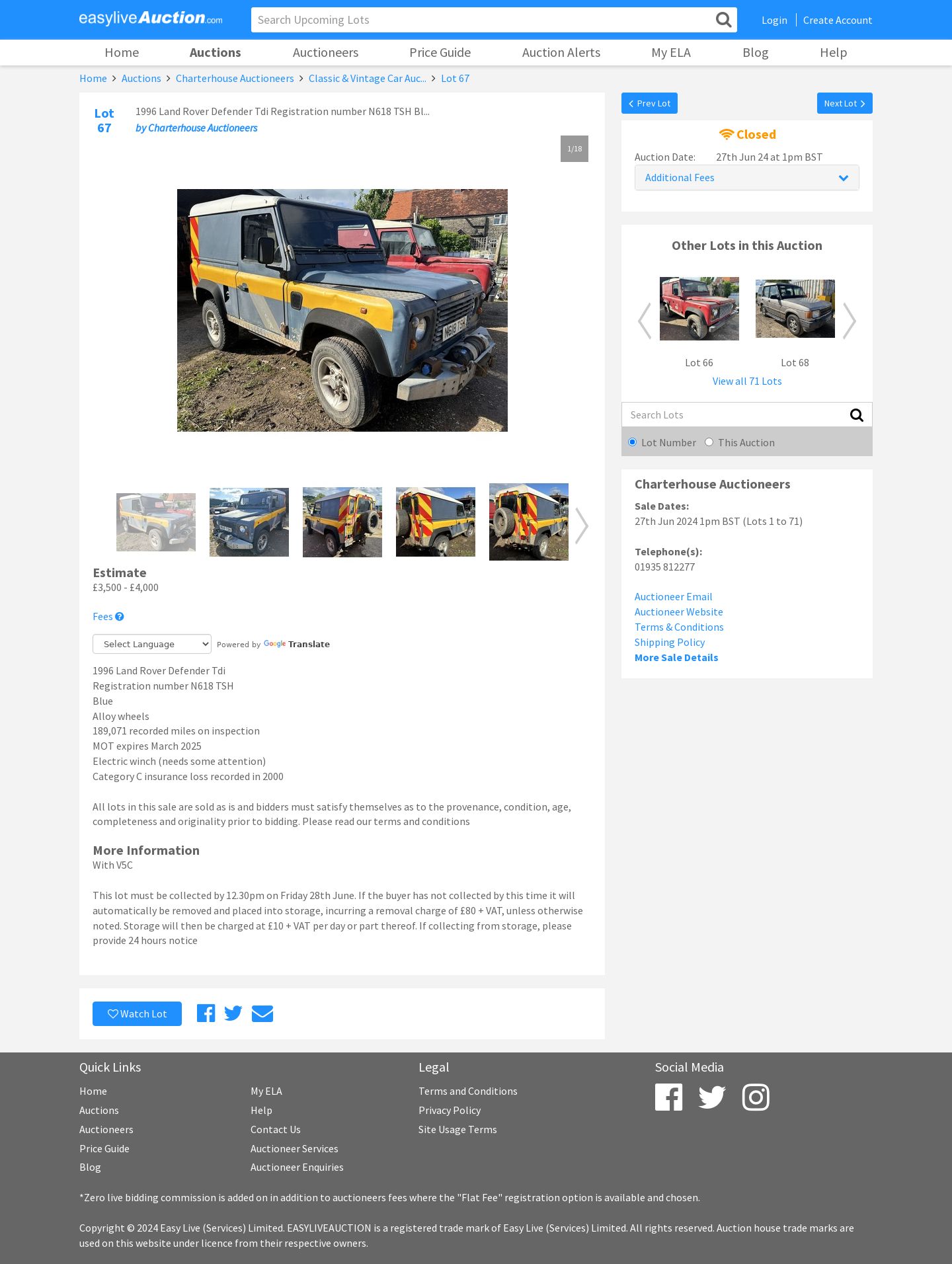This screenshot has width=952, height=1264.
Task: Open Create Account
Action: 837,20
